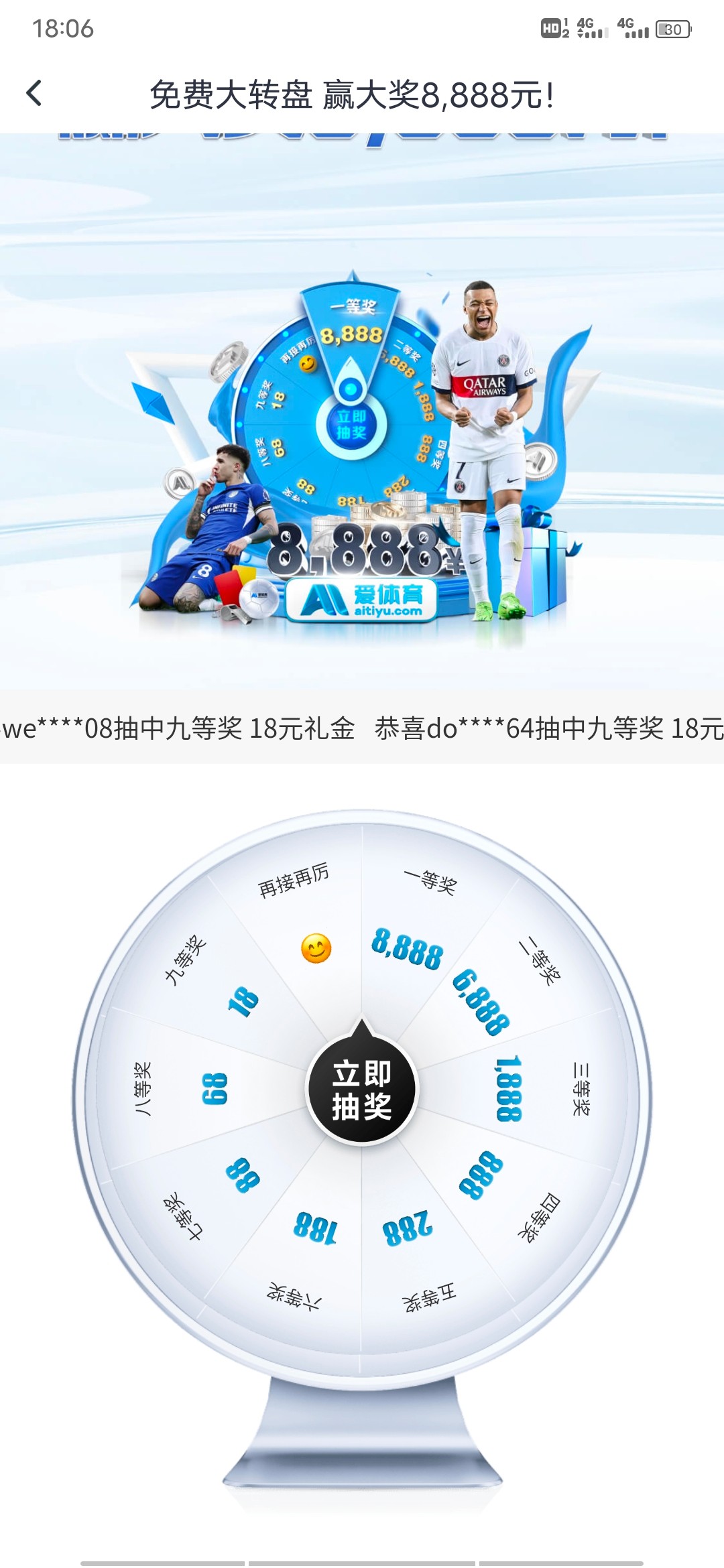Go back using the top-left arrow
The height and width of the screenshot is (1568, 724).
tap(34, 93)
